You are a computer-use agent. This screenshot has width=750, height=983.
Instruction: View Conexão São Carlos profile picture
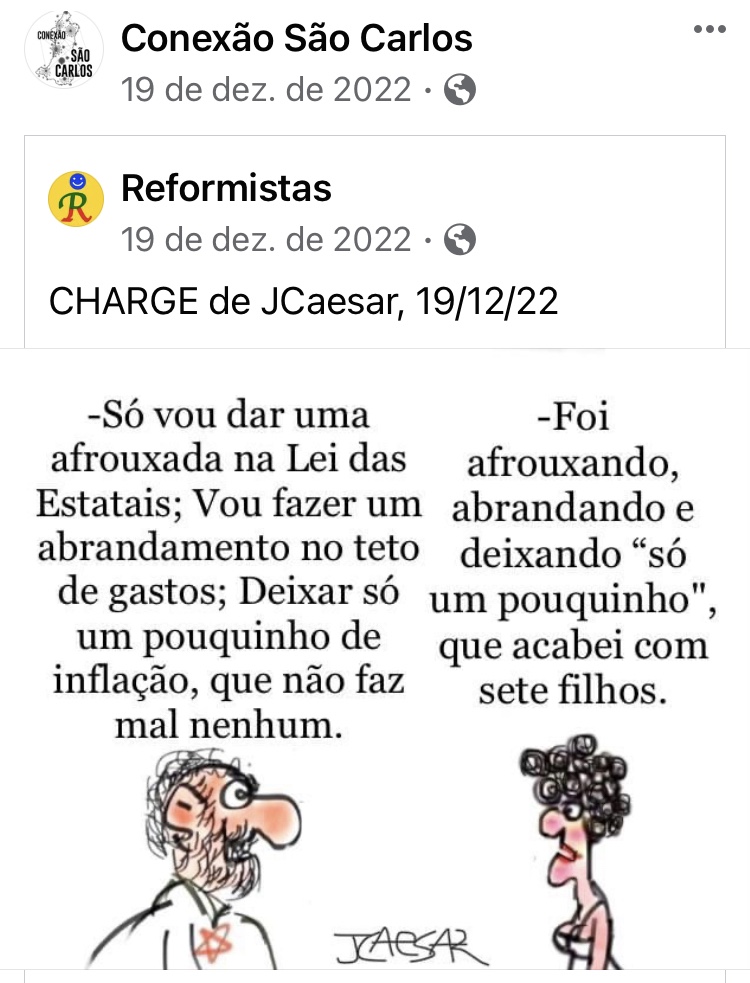[x=63, y=51]
